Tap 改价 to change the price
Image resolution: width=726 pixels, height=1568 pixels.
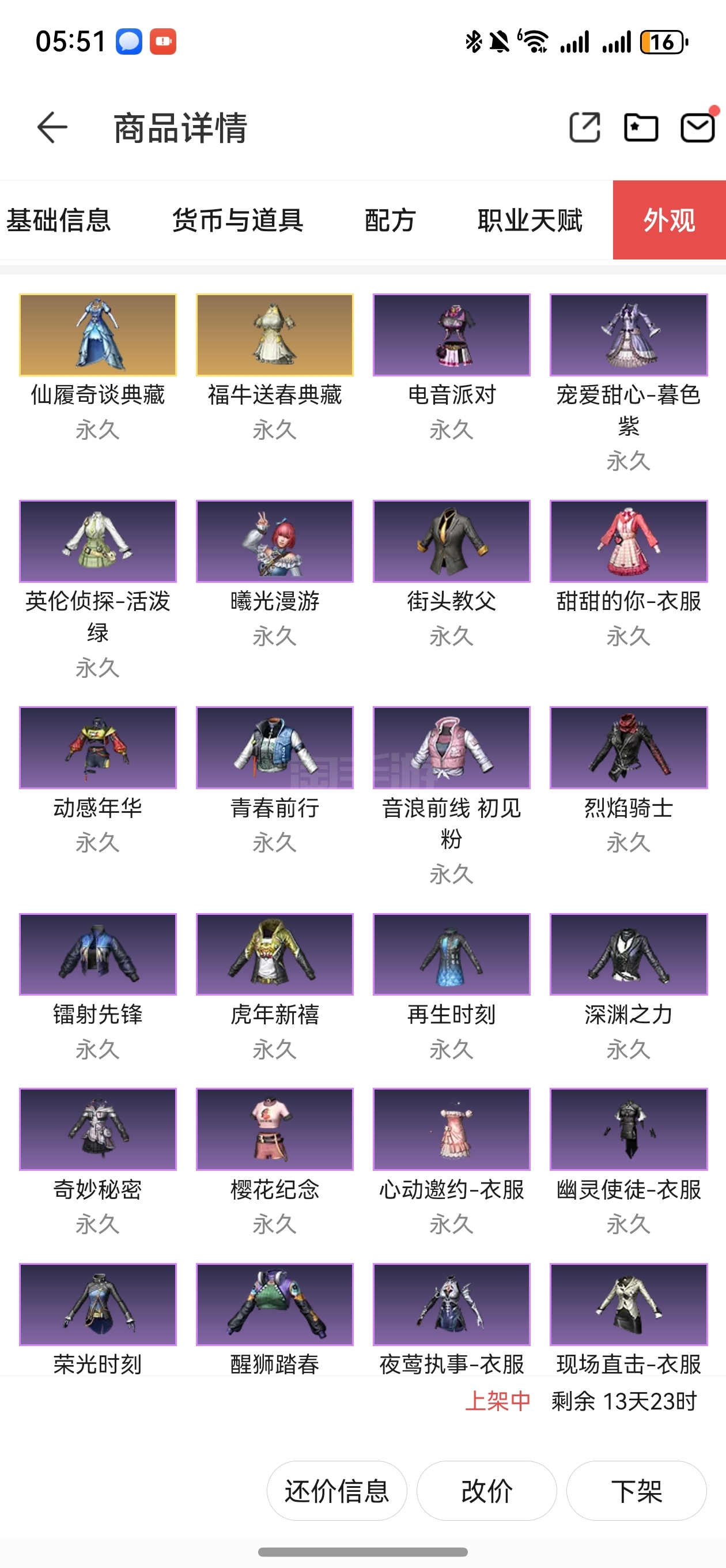(486, 1491)
